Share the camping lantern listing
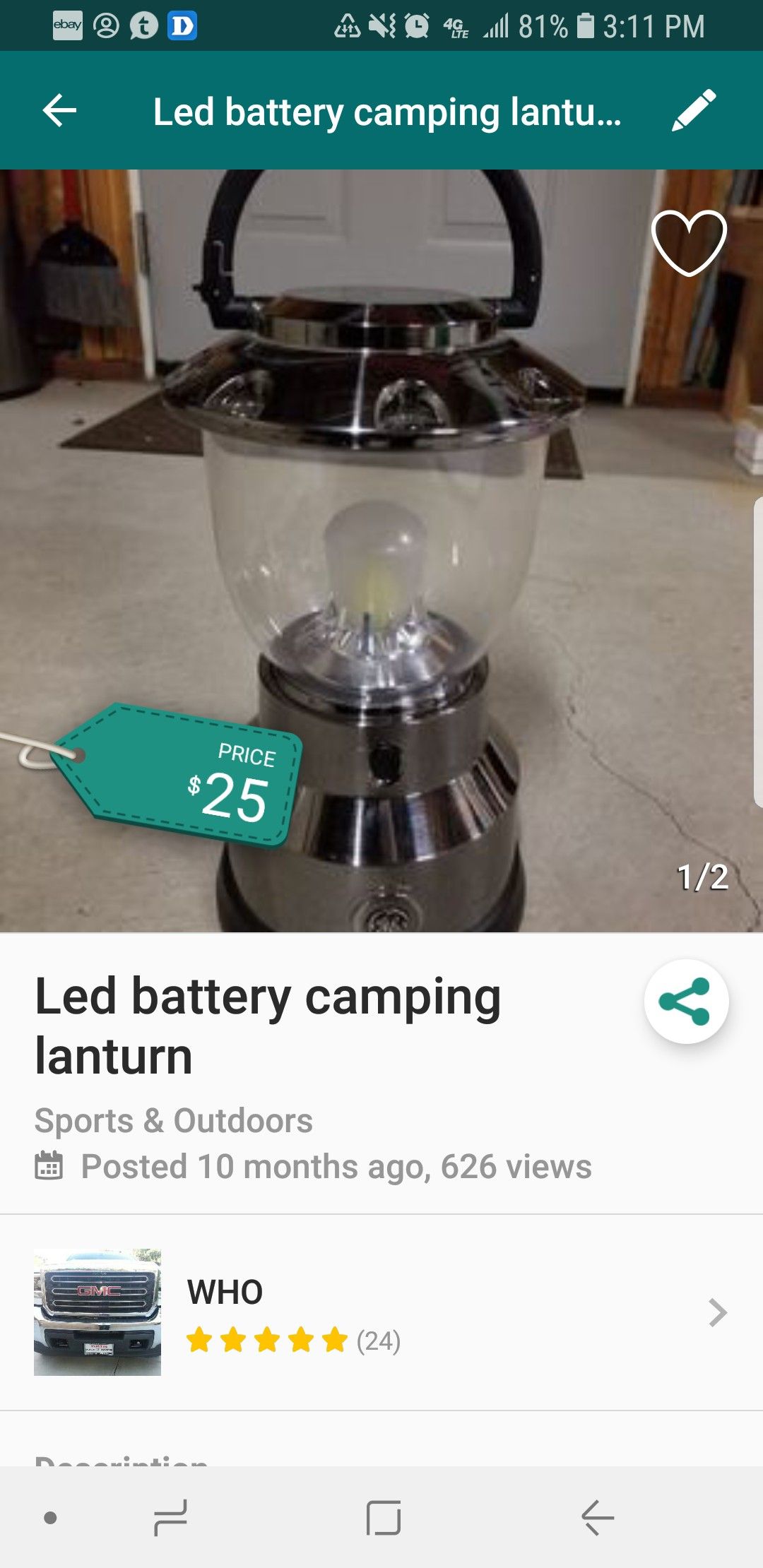Screen dimensions: 763x1568 point(685,1001)
